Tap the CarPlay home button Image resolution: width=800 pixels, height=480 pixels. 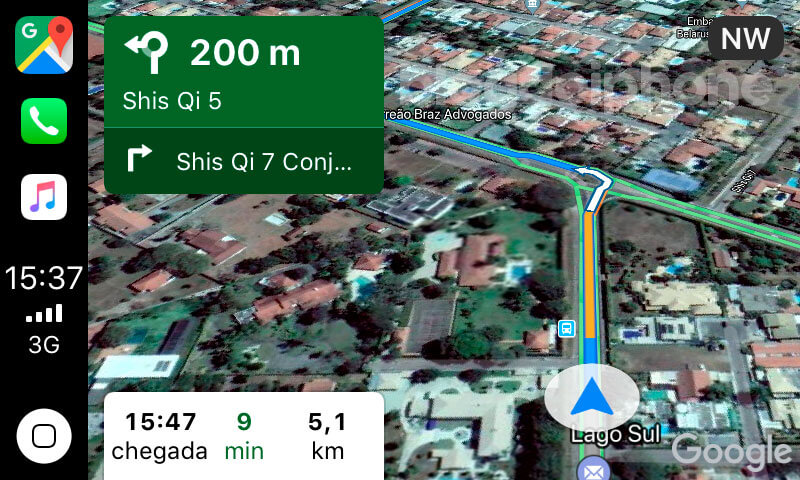tap(44, 436)
